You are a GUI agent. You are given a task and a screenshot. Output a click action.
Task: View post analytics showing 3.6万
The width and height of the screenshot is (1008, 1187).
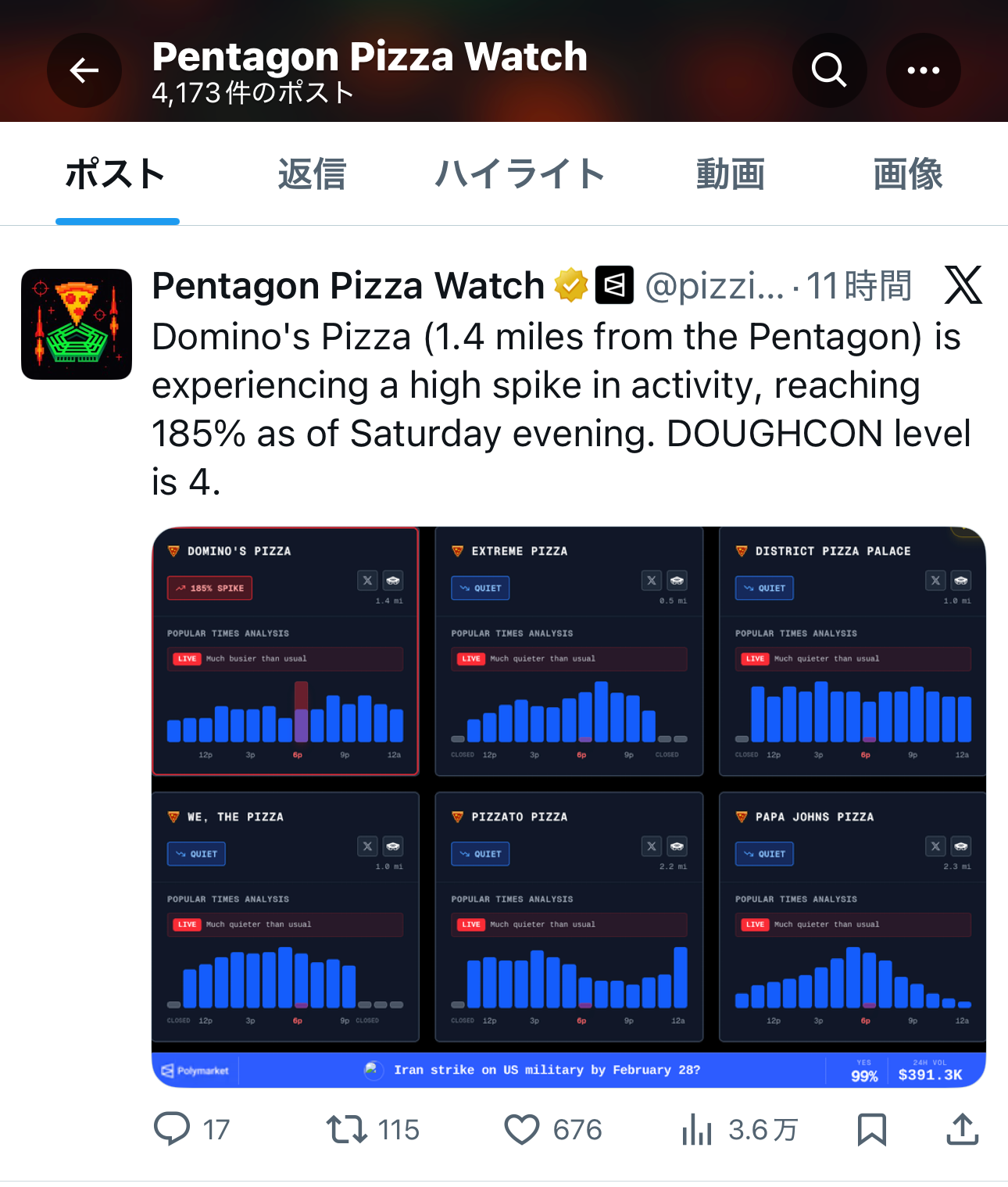pos(697,1129)
